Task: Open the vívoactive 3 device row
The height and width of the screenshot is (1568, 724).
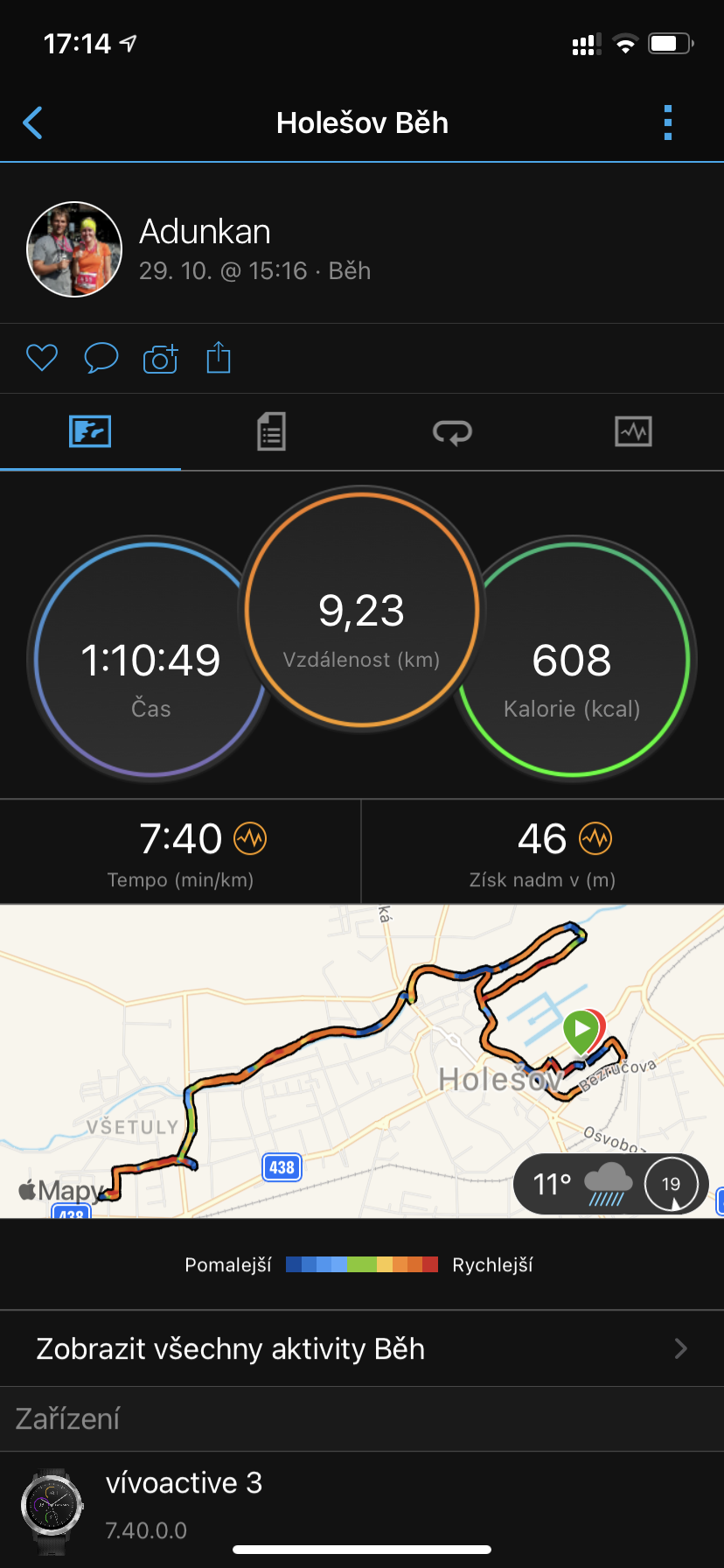Action: tap(362, 1508)
